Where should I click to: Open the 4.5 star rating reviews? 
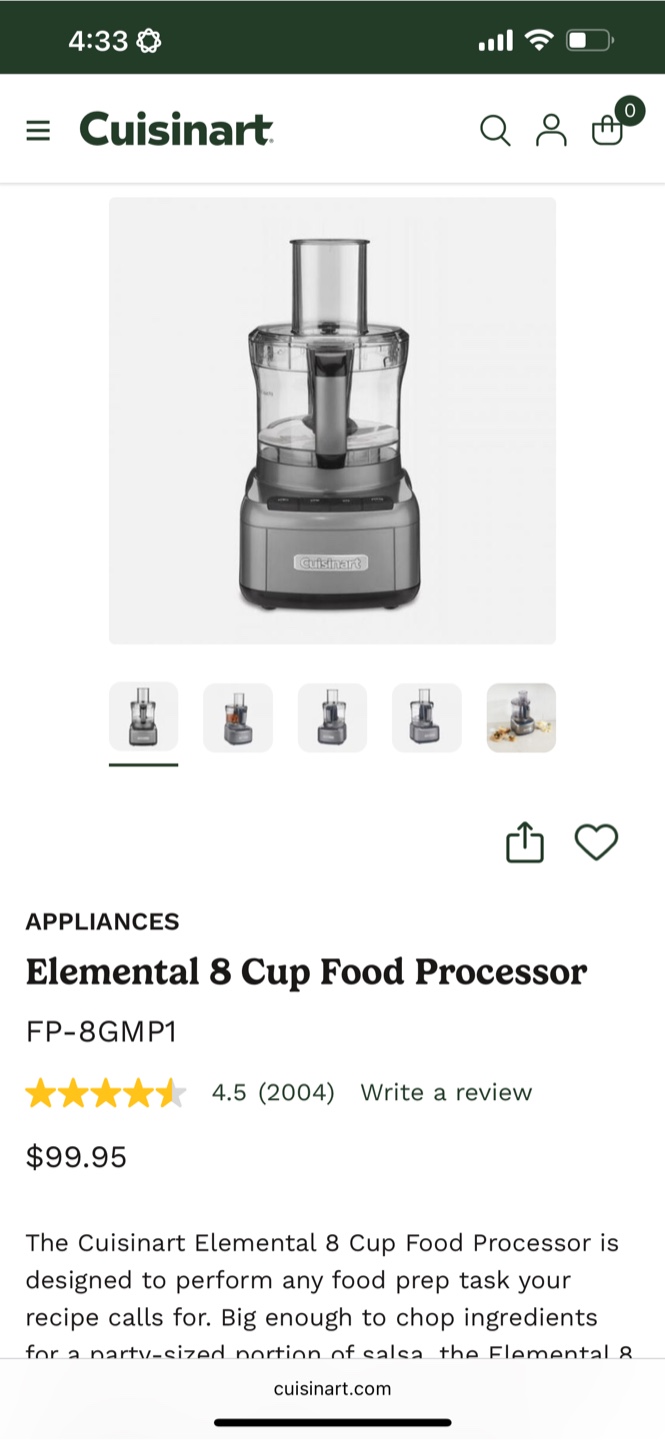107,1093
